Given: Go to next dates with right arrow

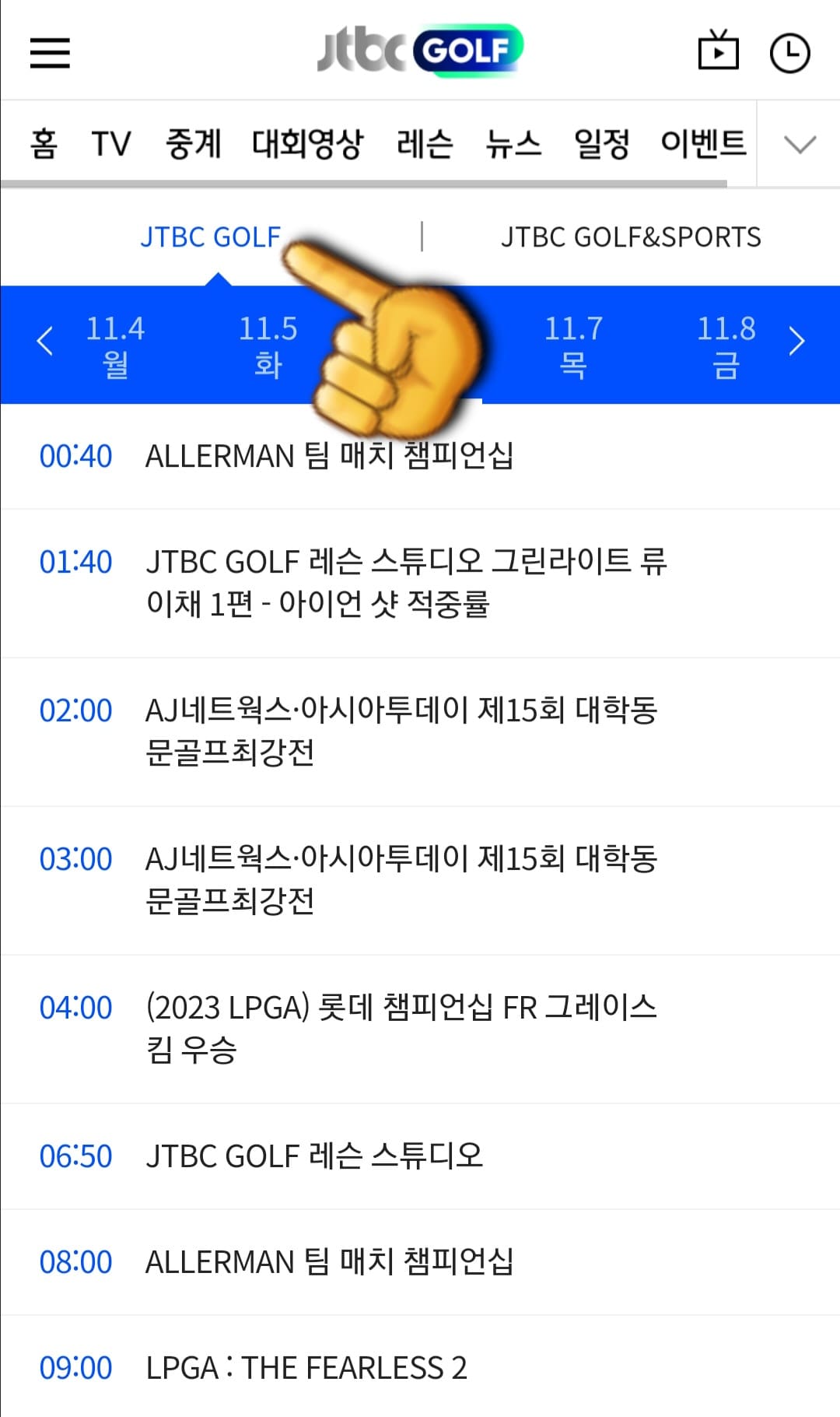Looking at the screenshot, I should pyautogui.click(x=796, y=342).
